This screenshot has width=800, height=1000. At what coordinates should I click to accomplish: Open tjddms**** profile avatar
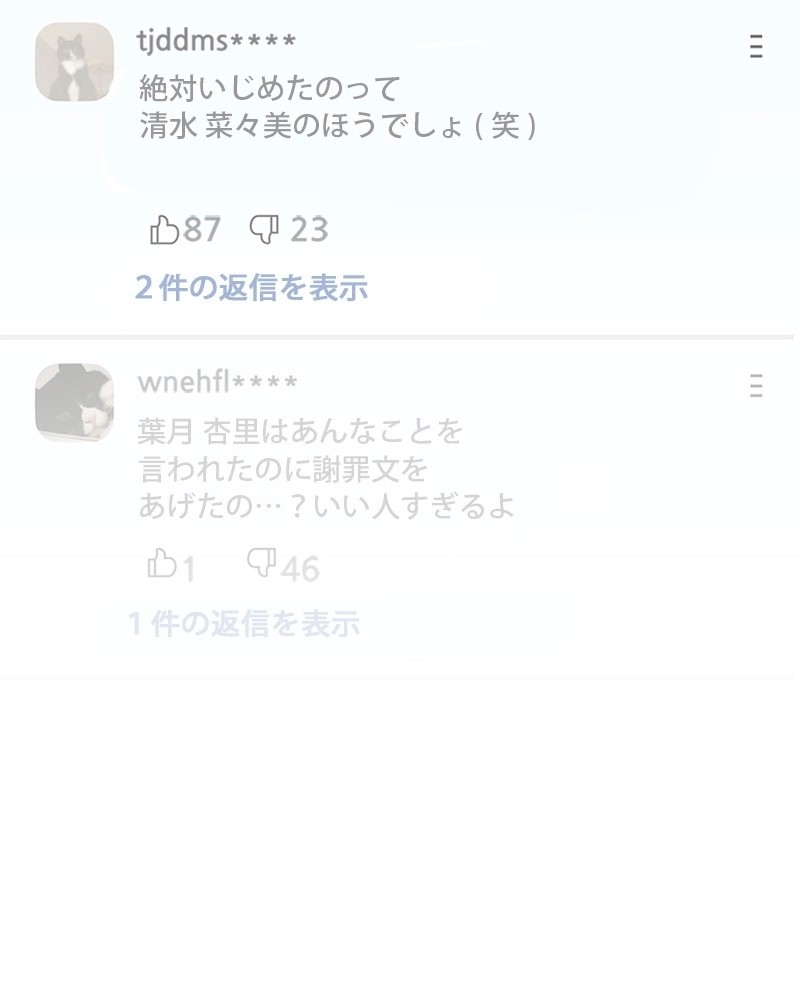point(75,62)
